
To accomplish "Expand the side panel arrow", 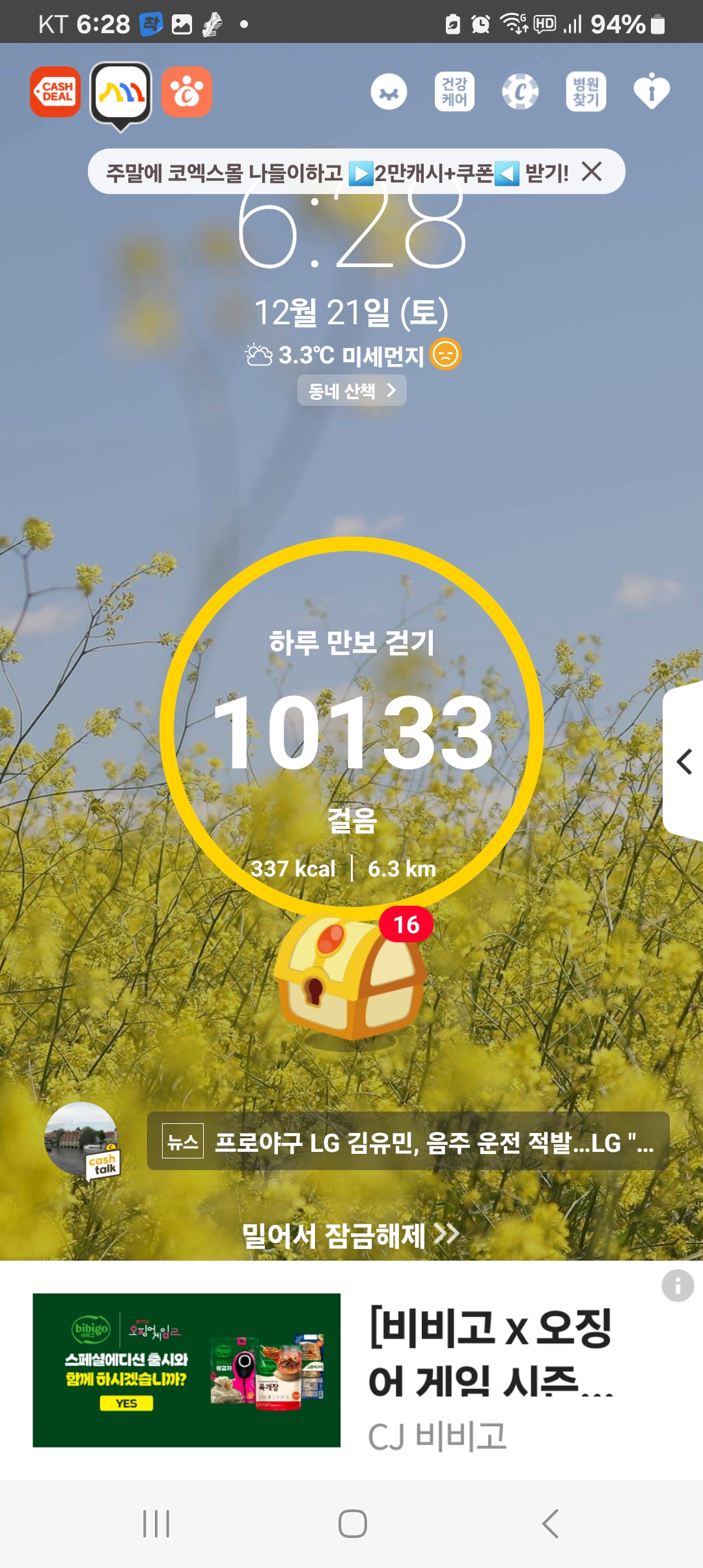I will pyautogui.click(x=684, y=761).
